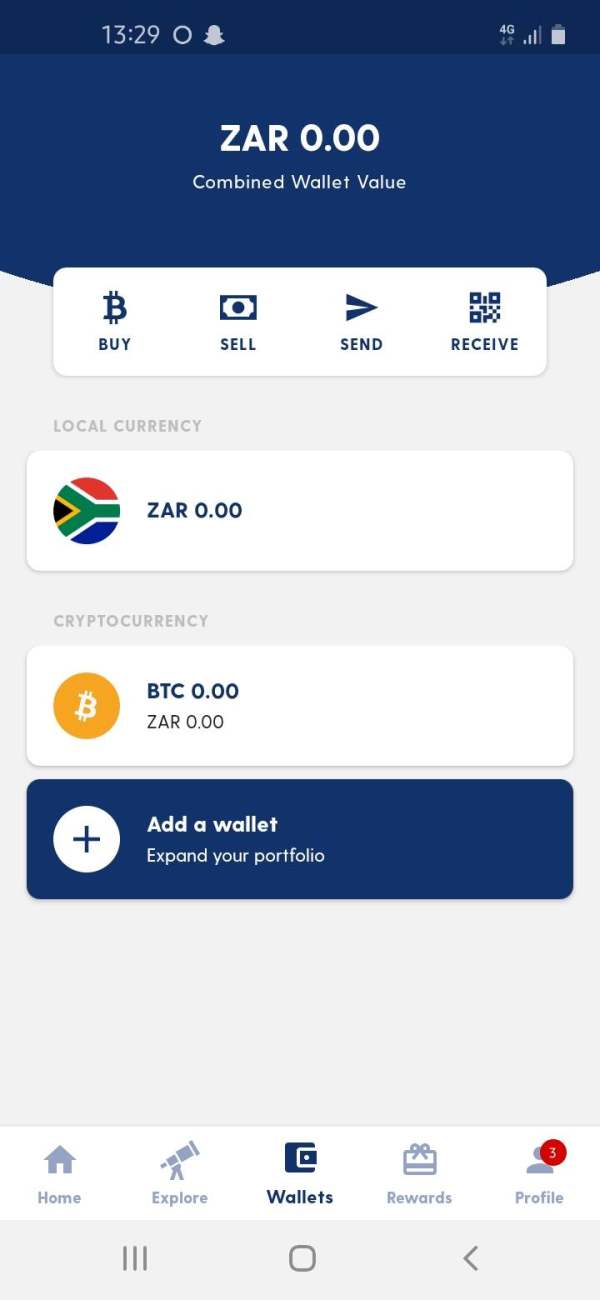Open the Profile tab with notifications badge
This screenshot has width=600, height=1300.
point(540,1174)
